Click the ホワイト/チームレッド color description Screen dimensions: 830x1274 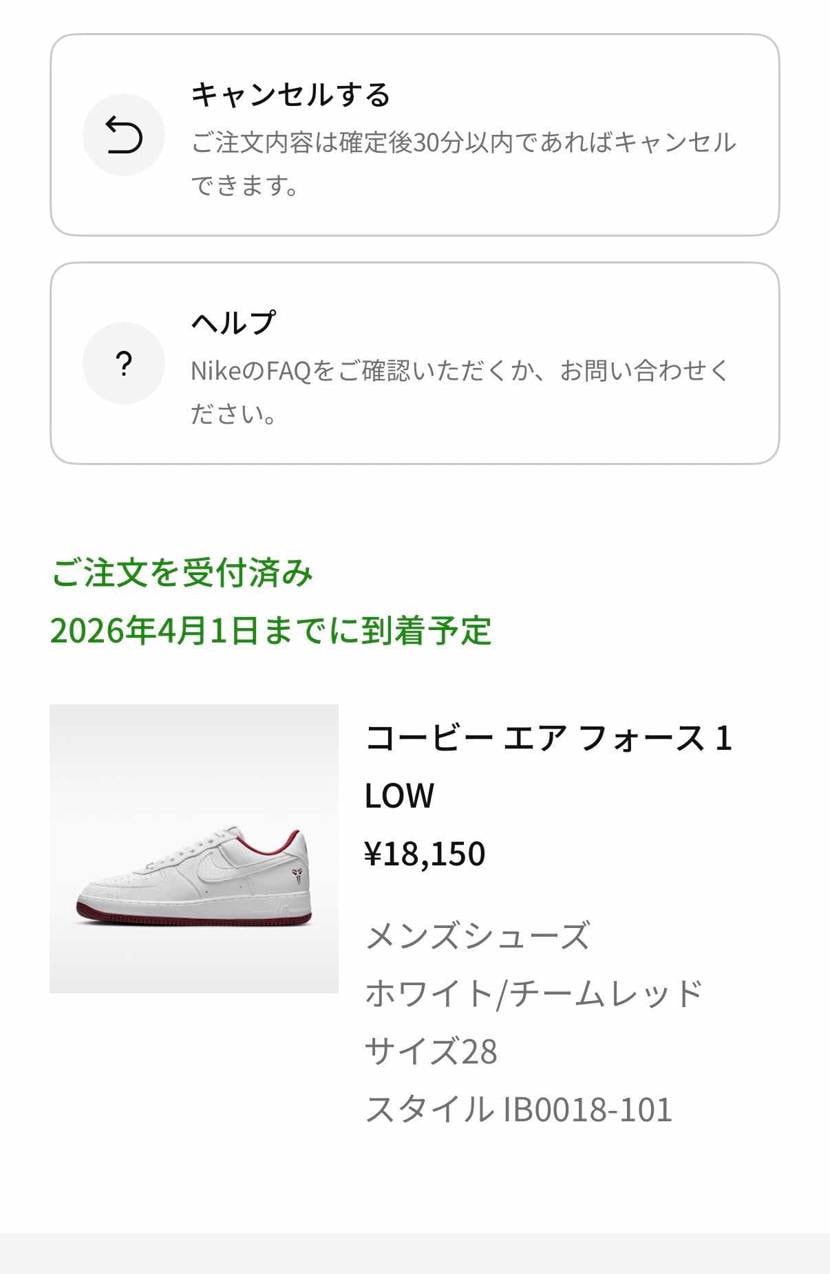coord(534,994)
